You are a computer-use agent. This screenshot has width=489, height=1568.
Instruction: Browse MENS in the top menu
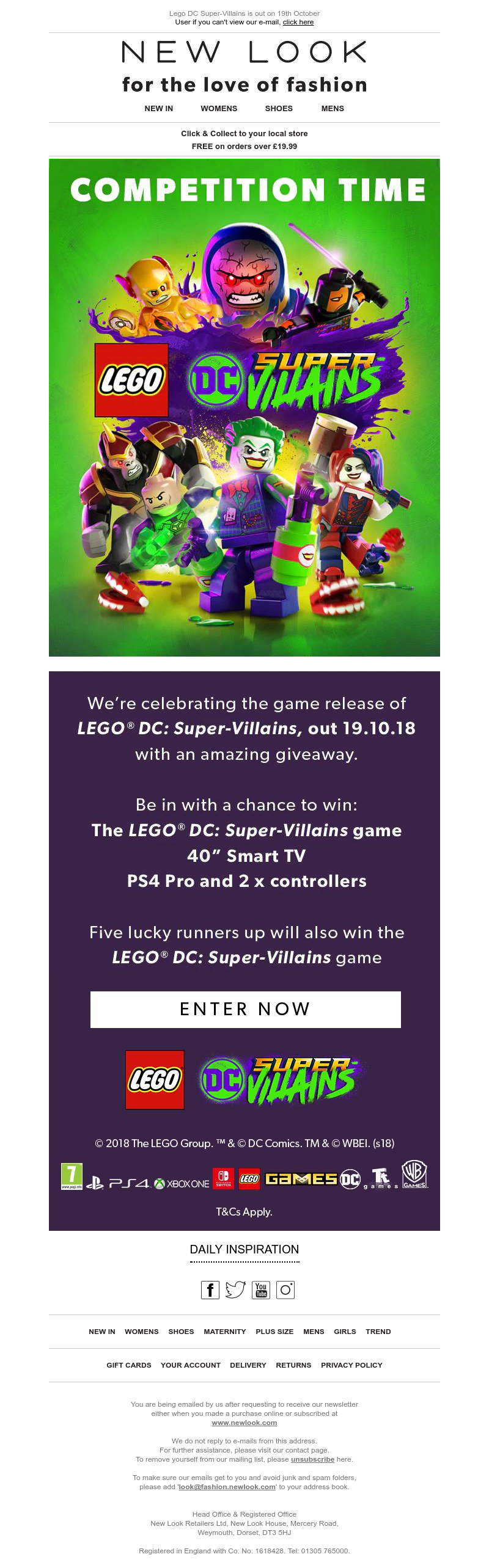(x=333, y=109)
